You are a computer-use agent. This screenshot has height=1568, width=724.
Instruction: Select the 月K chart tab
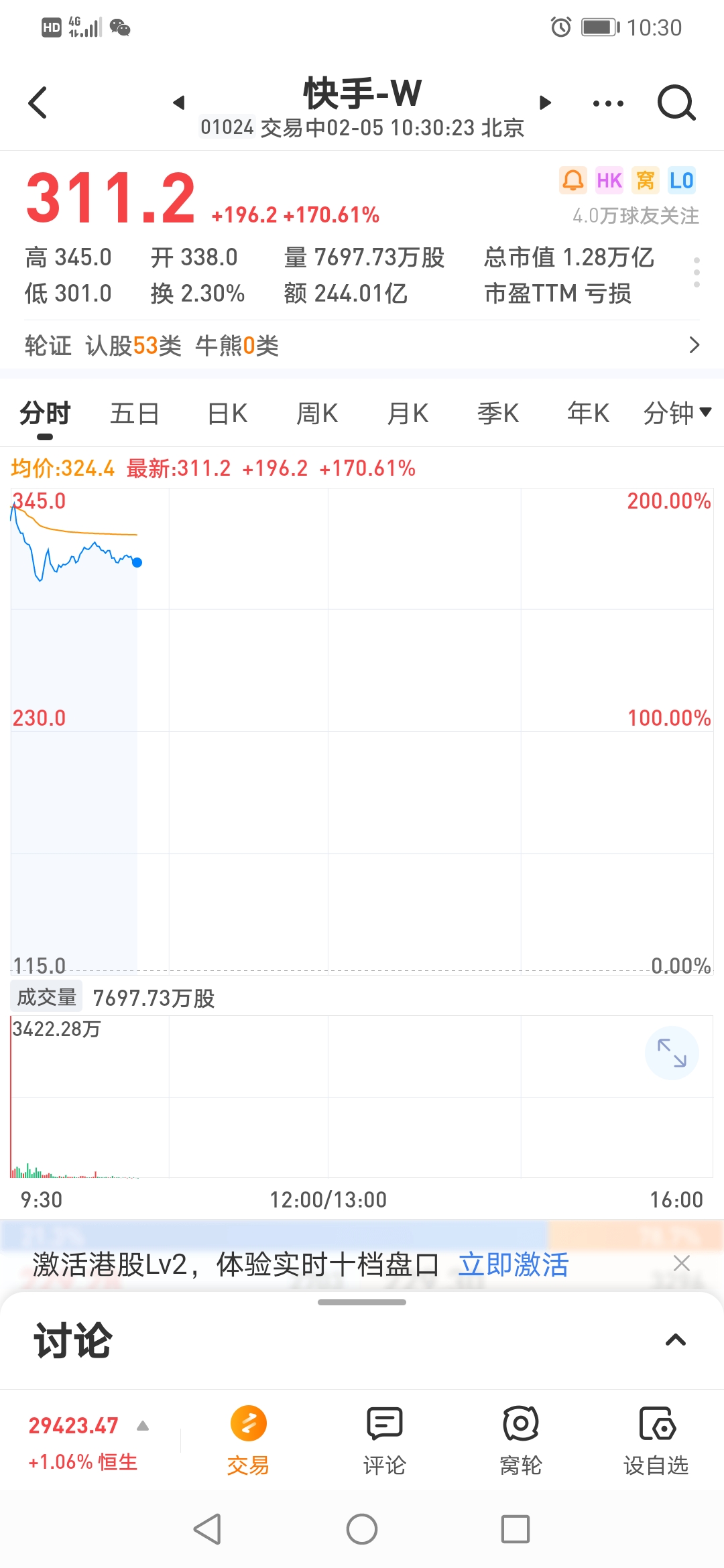click(408, 413)
